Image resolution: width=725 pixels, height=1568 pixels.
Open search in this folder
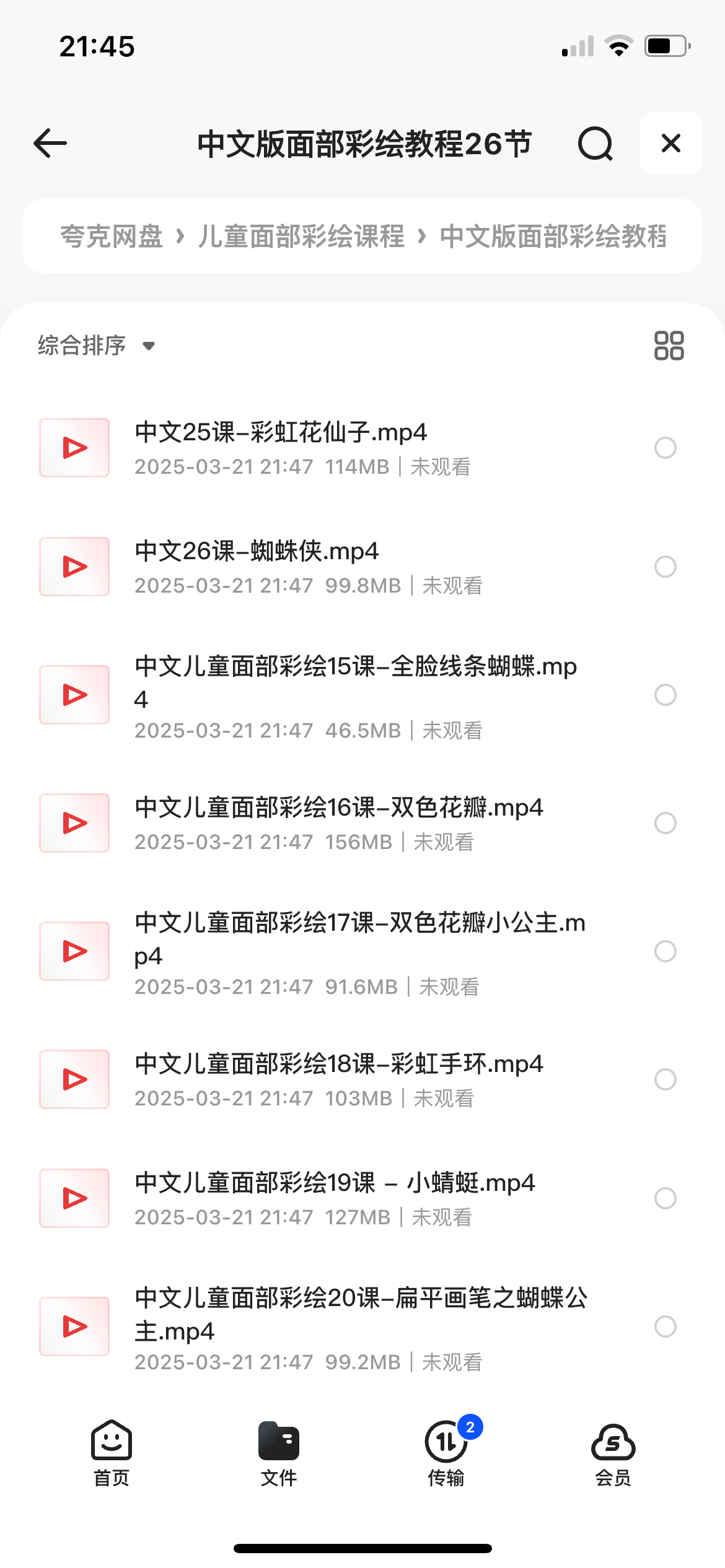click(x=595, y=144)
